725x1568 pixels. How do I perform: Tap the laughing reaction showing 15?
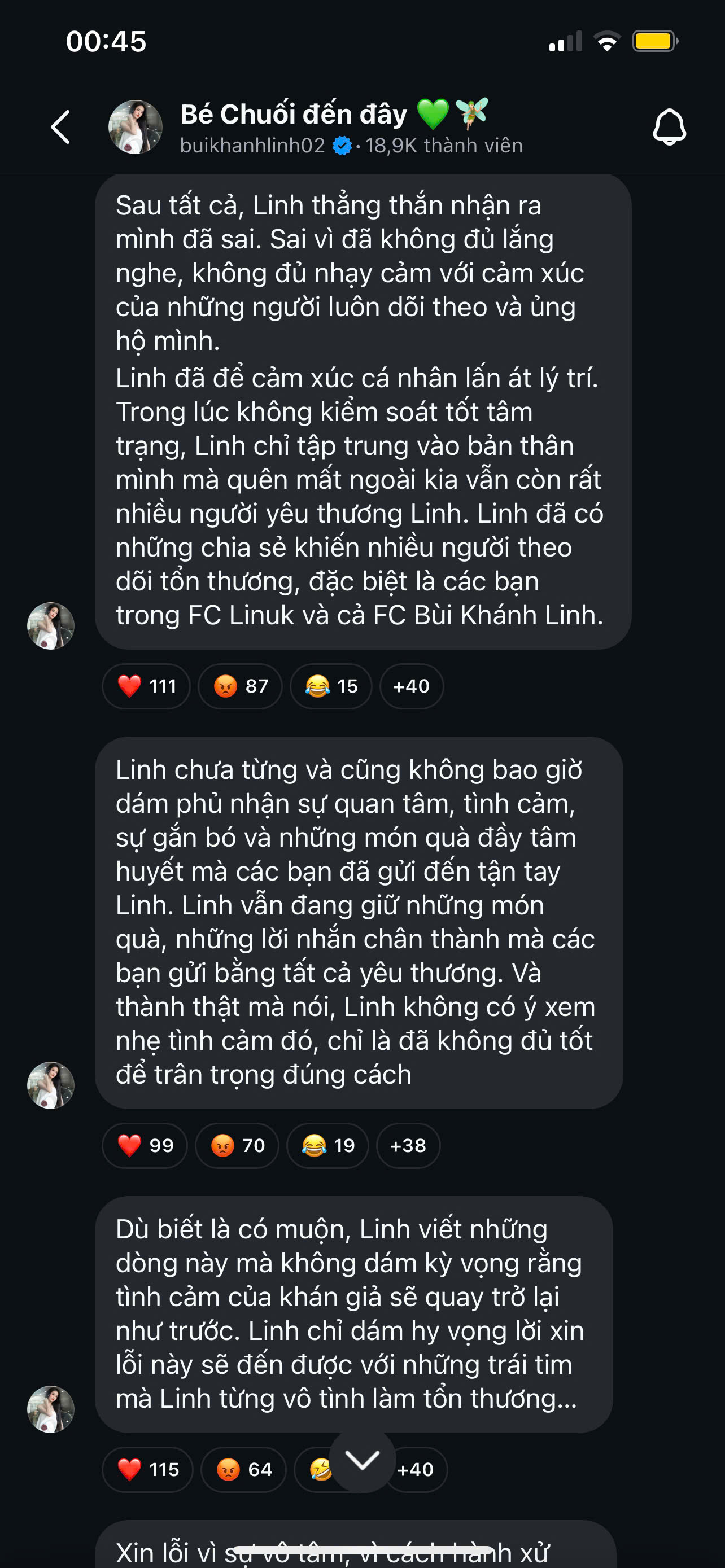[x=330, y=686]
